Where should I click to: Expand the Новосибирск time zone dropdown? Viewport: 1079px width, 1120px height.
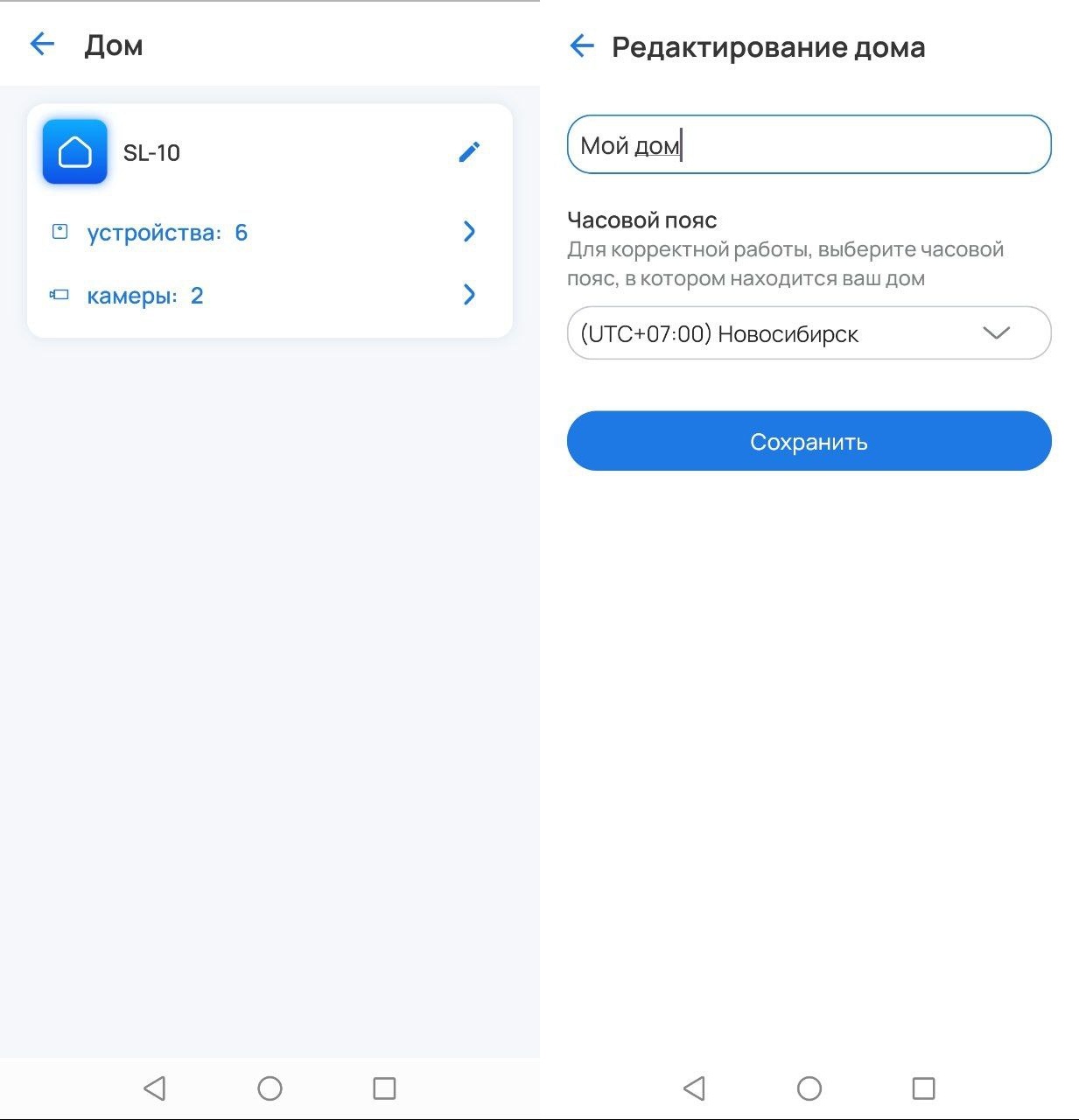pyautogui.click(x=808, y=333)
